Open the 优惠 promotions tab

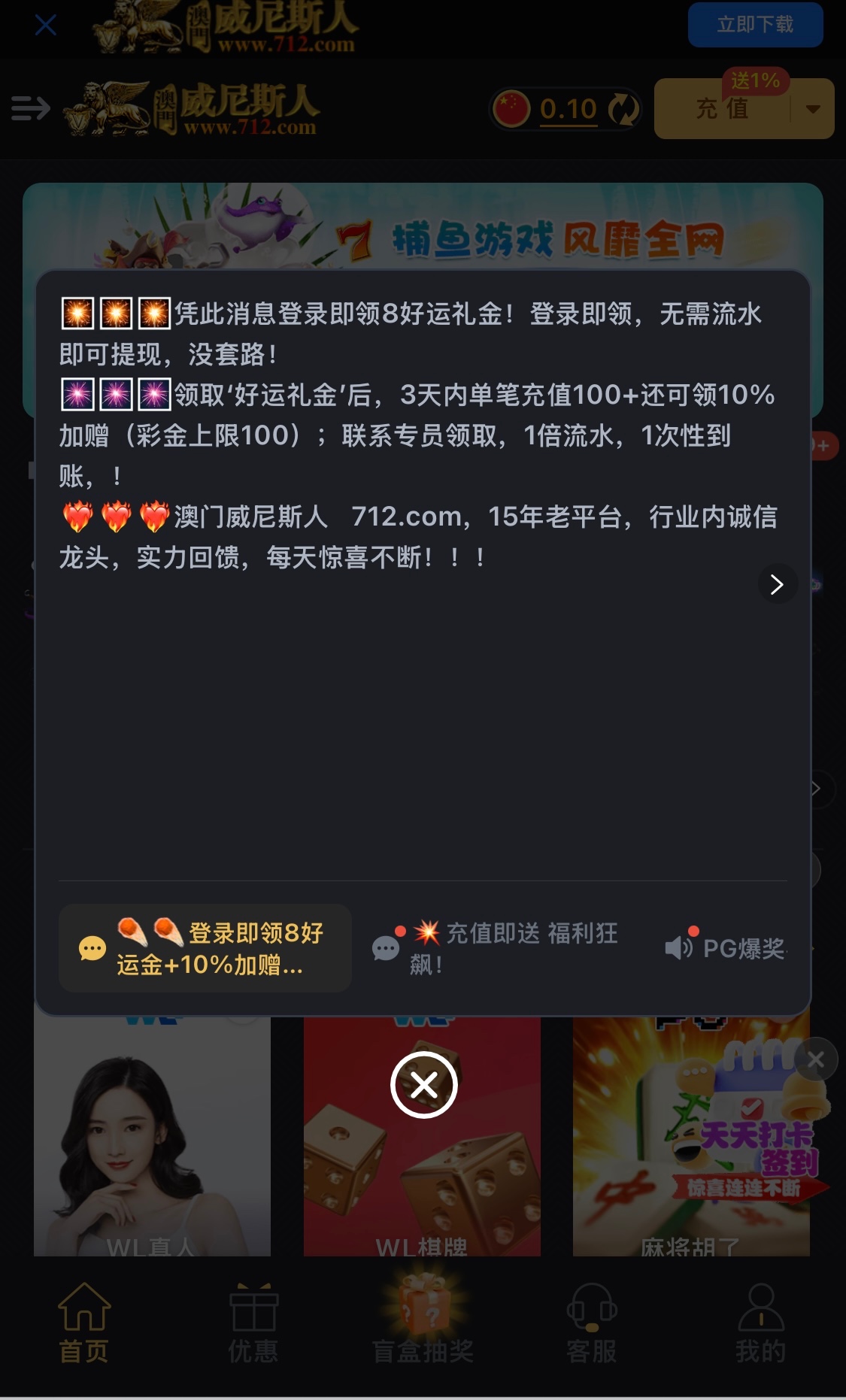[253, 1324]
